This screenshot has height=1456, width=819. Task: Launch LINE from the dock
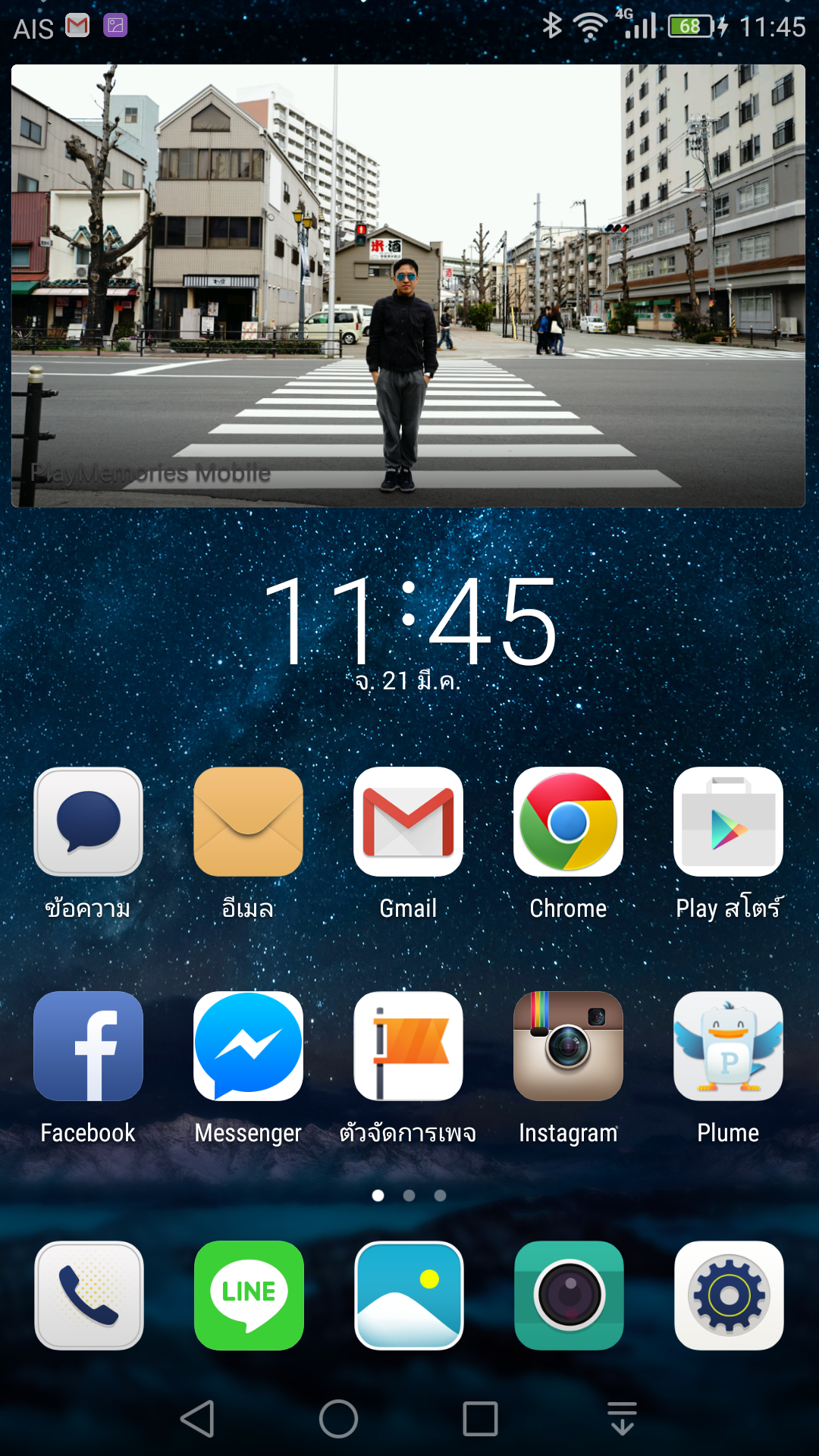coord(249,1295)
